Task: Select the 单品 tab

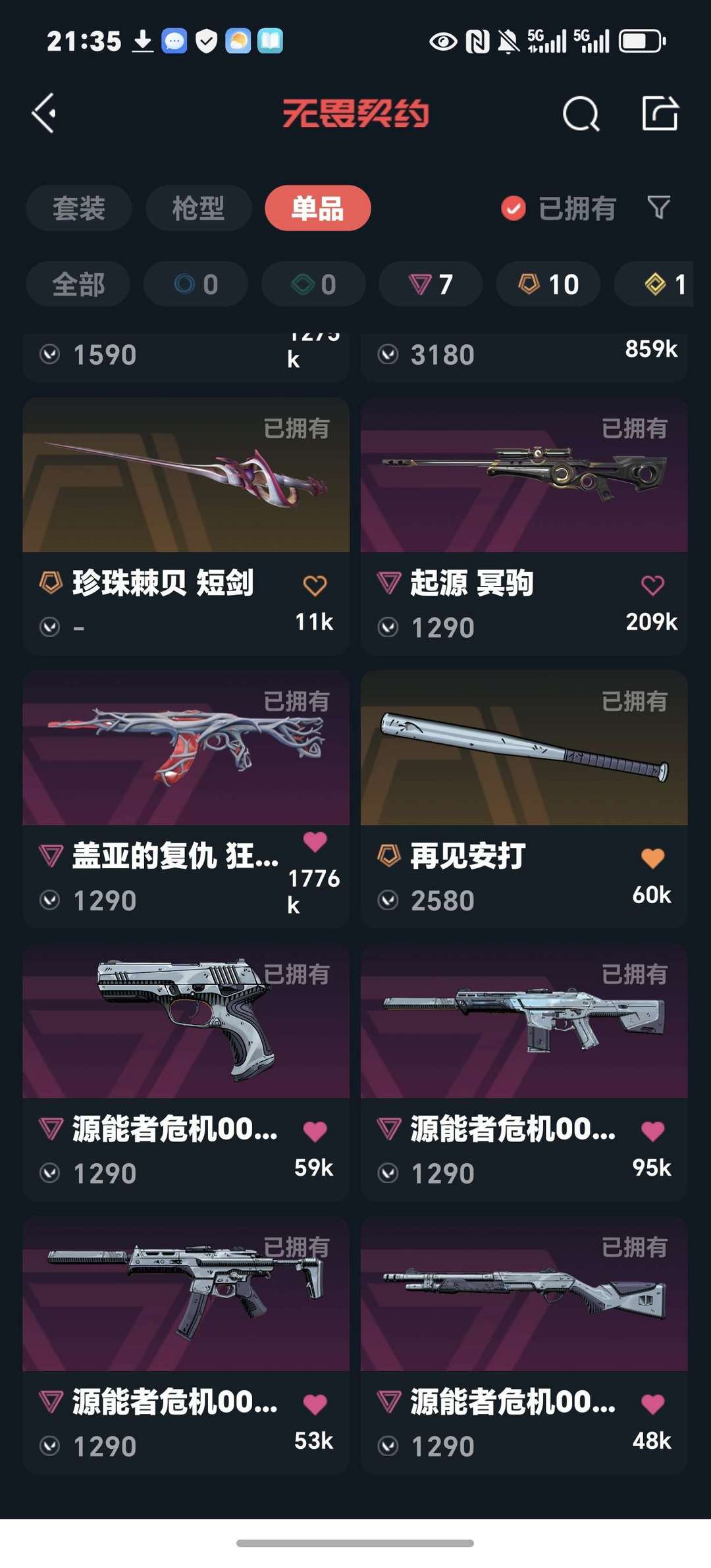Action: (318, 208)
